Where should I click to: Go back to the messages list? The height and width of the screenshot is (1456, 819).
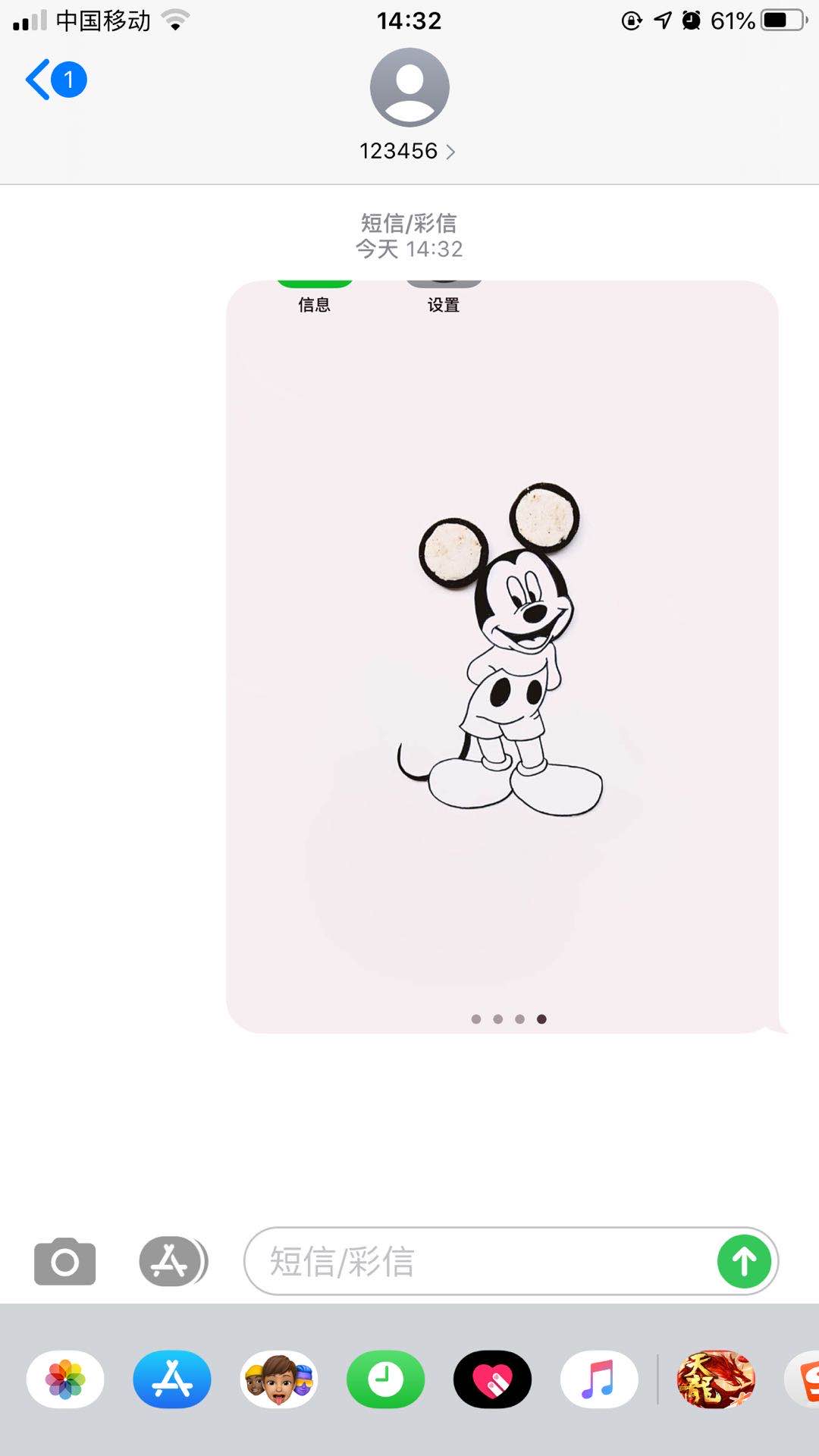55,80
